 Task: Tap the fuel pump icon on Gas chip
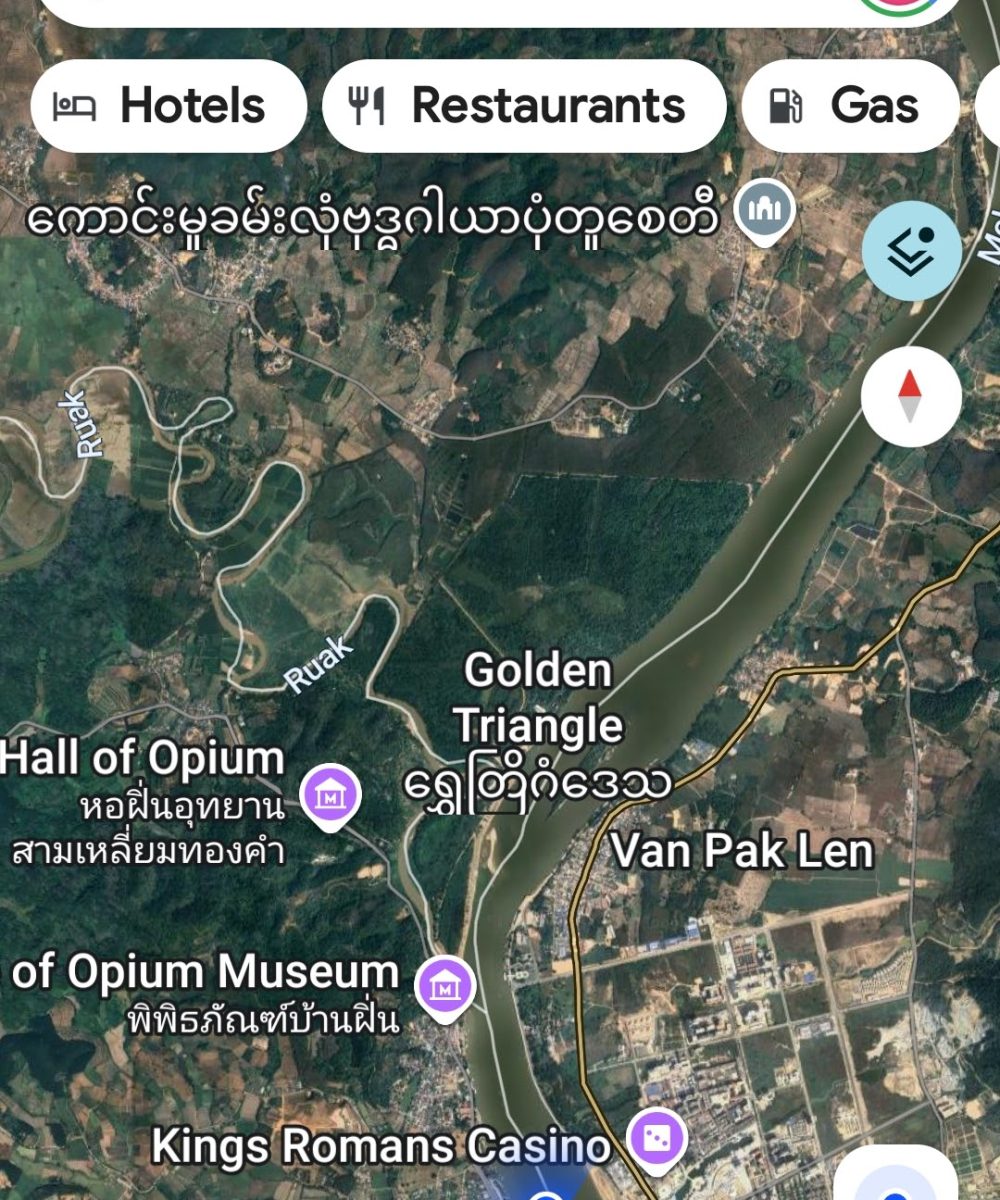(786, 107)
